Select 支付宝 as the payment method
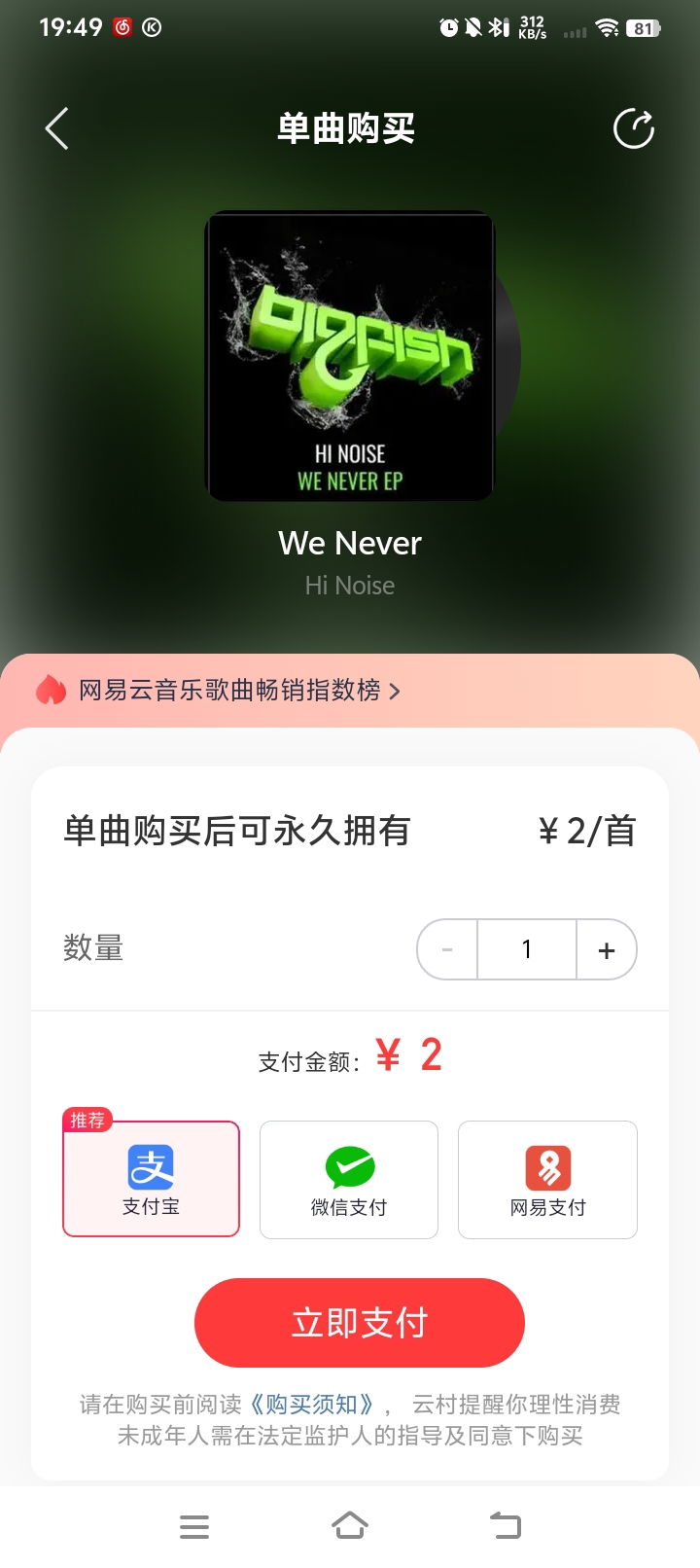The height and width of the screenshot is (1568, 700). tap(151, 1179)
